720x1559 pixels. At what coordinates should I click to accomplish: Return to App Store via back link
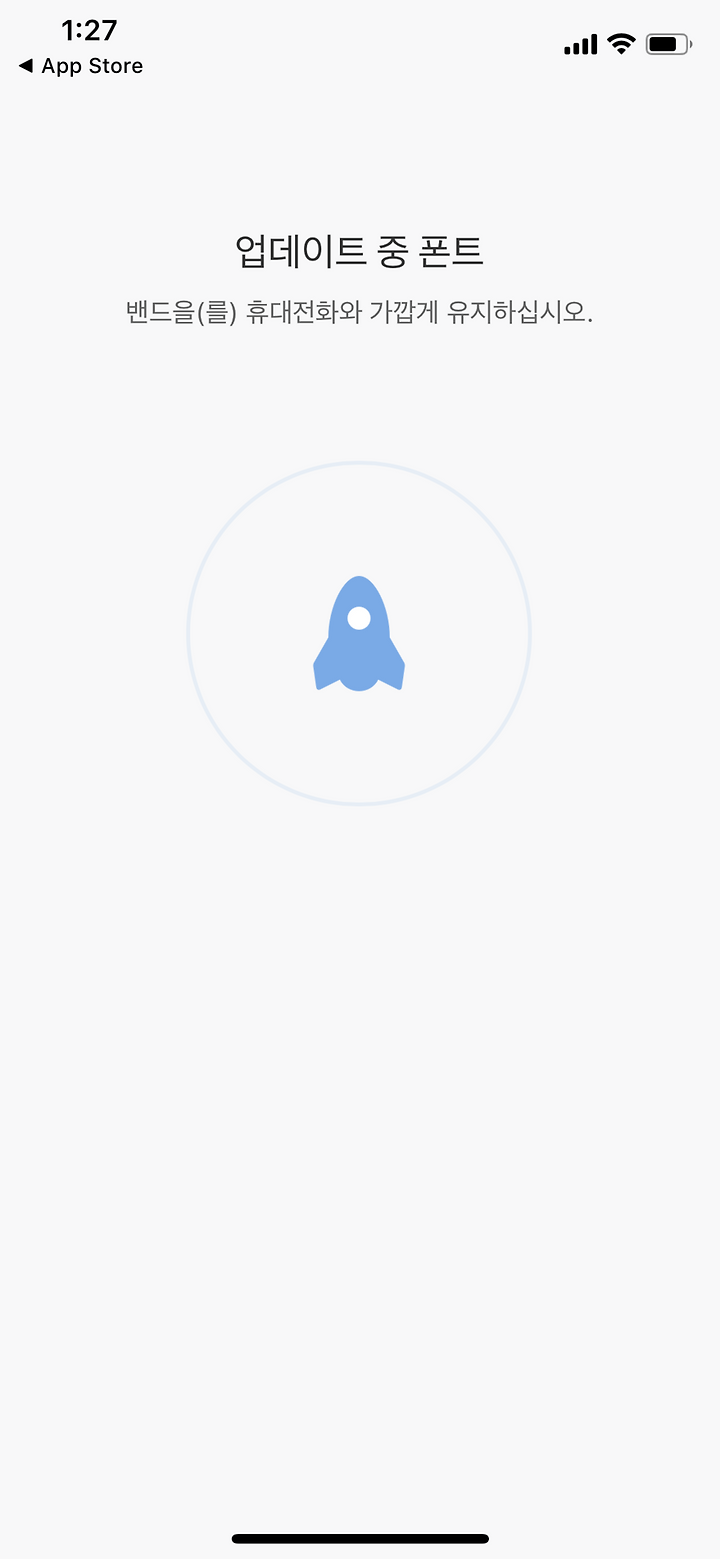pyautogui.click(x=81, y=66)
